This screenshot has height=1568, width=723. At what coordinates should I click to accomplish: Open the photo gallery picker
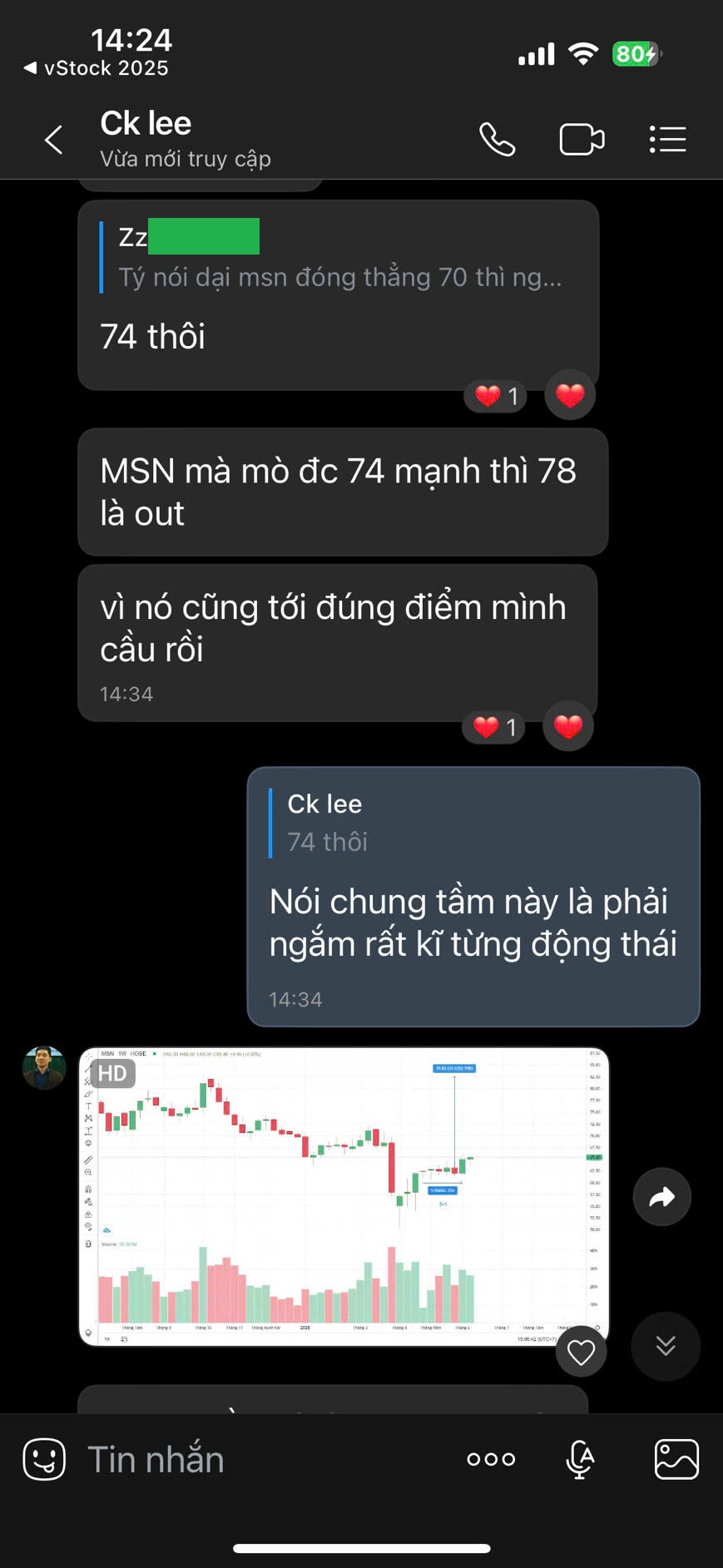(x=676, y=1460)
